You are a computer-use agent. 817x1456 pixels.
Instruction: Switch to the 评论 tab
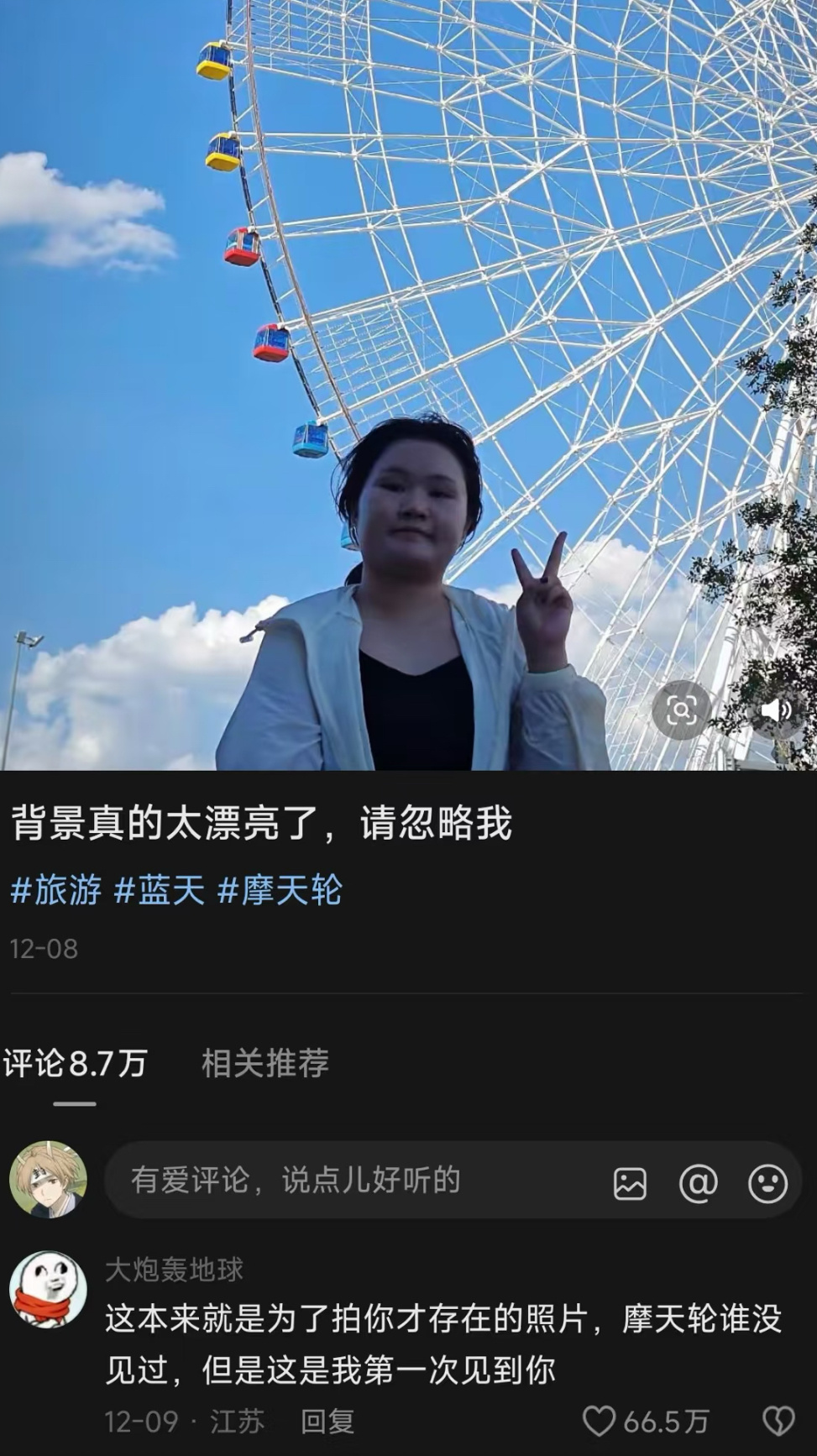(75, 1063)
